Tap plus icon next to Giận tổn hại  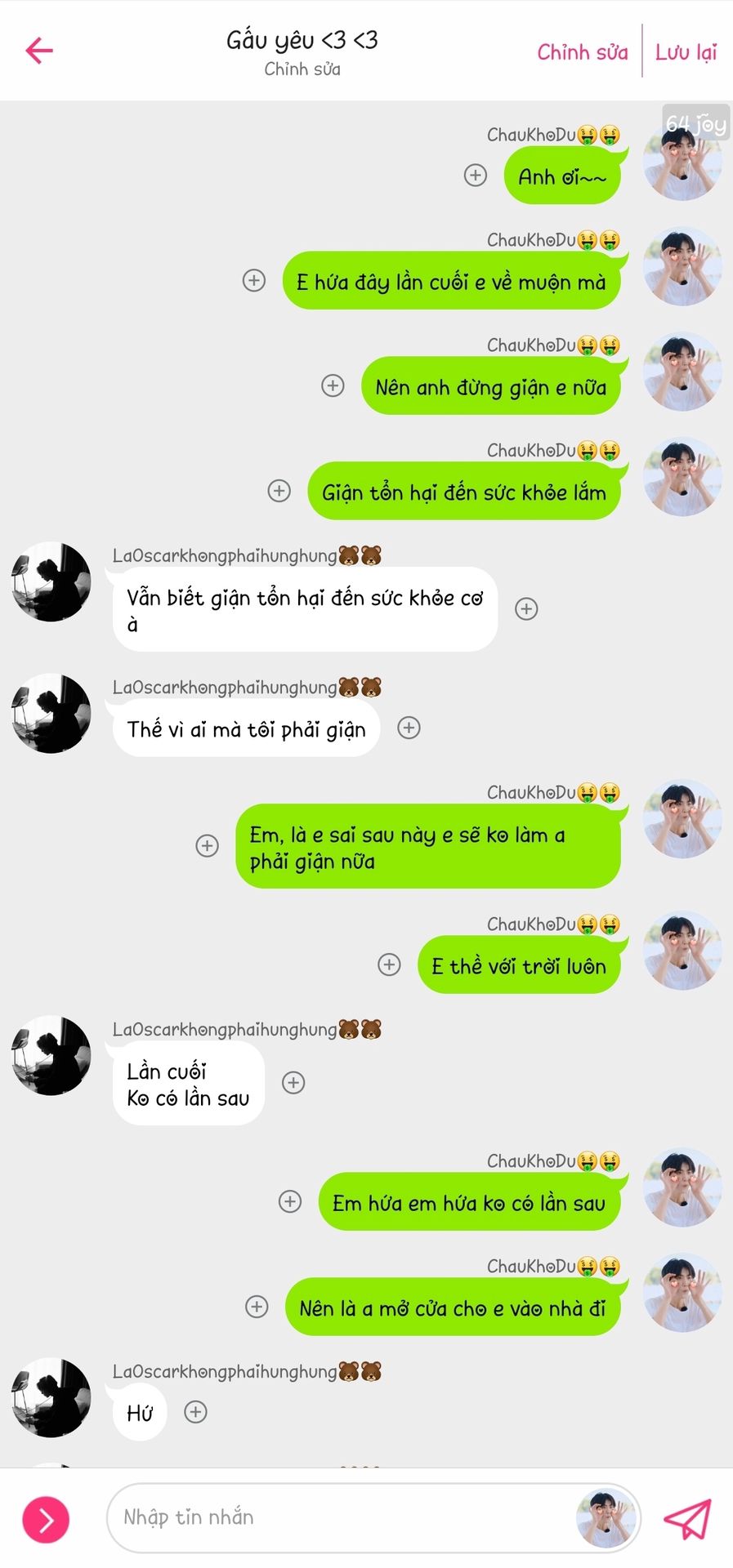279,491
